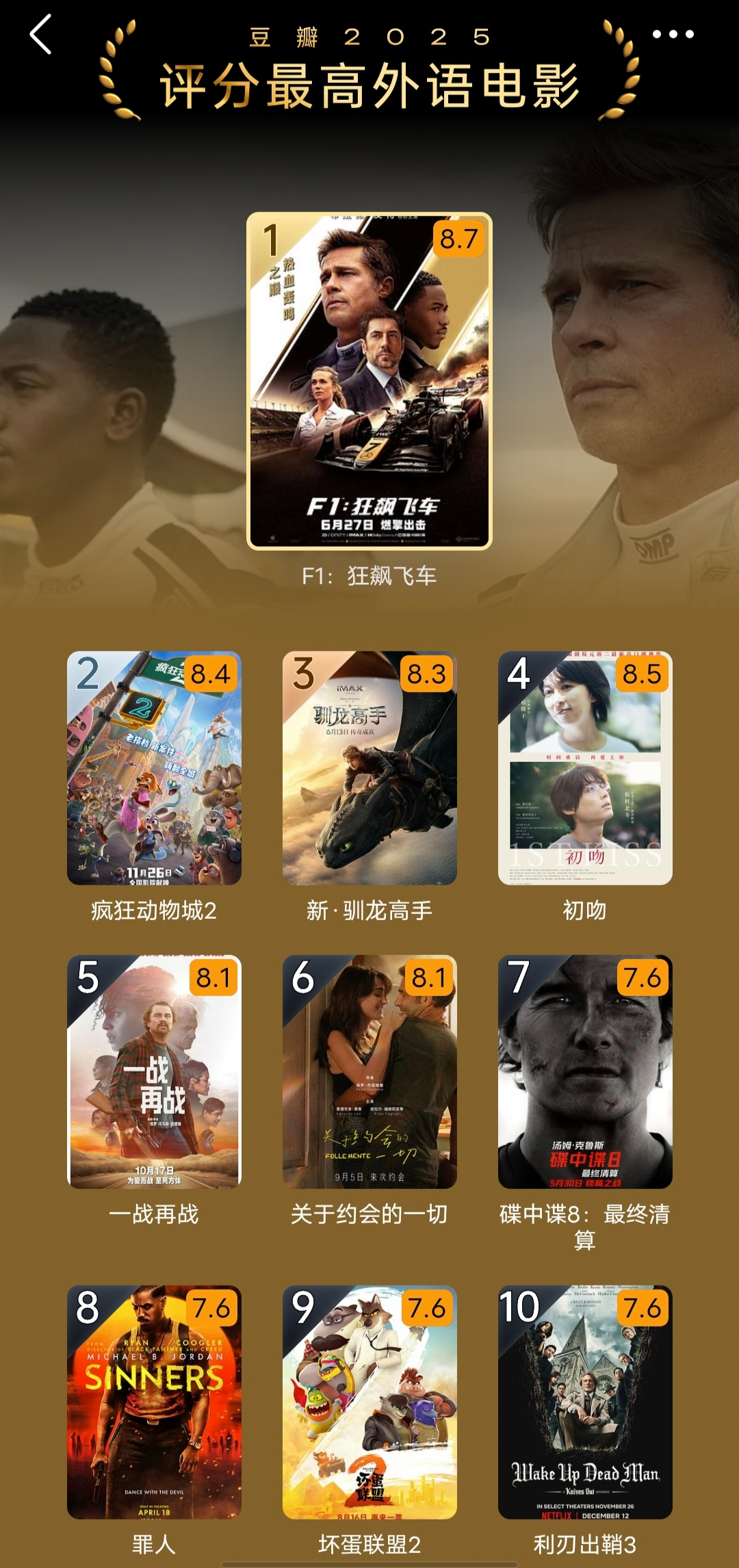Open the 坏蛋联盟2 movie card
The width and height of the screenshot is (739, 1568).
(369, 1402)
